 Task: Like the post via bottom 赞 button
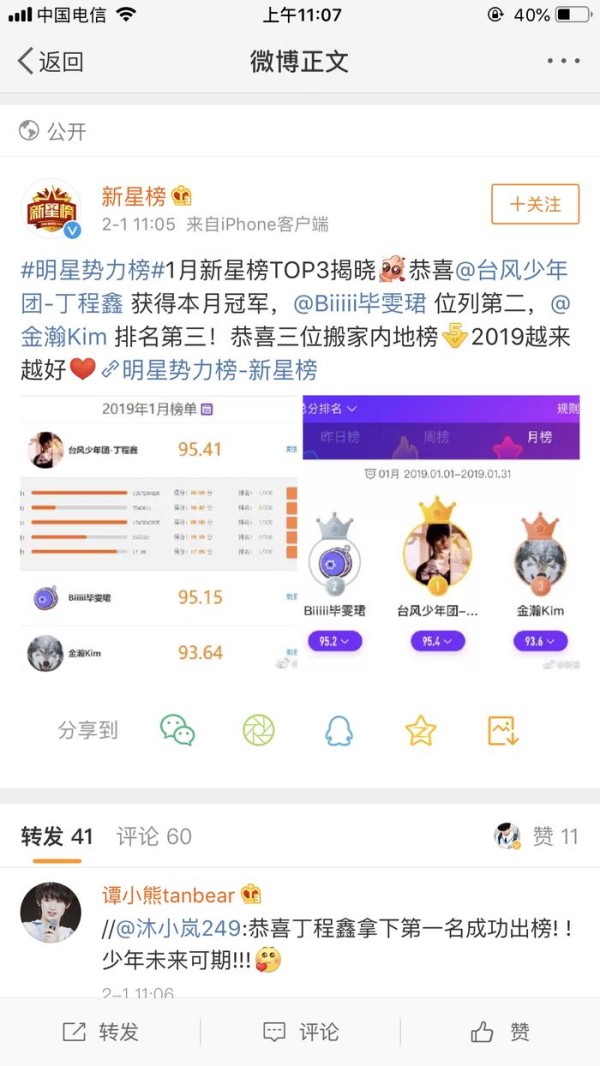500,1032
